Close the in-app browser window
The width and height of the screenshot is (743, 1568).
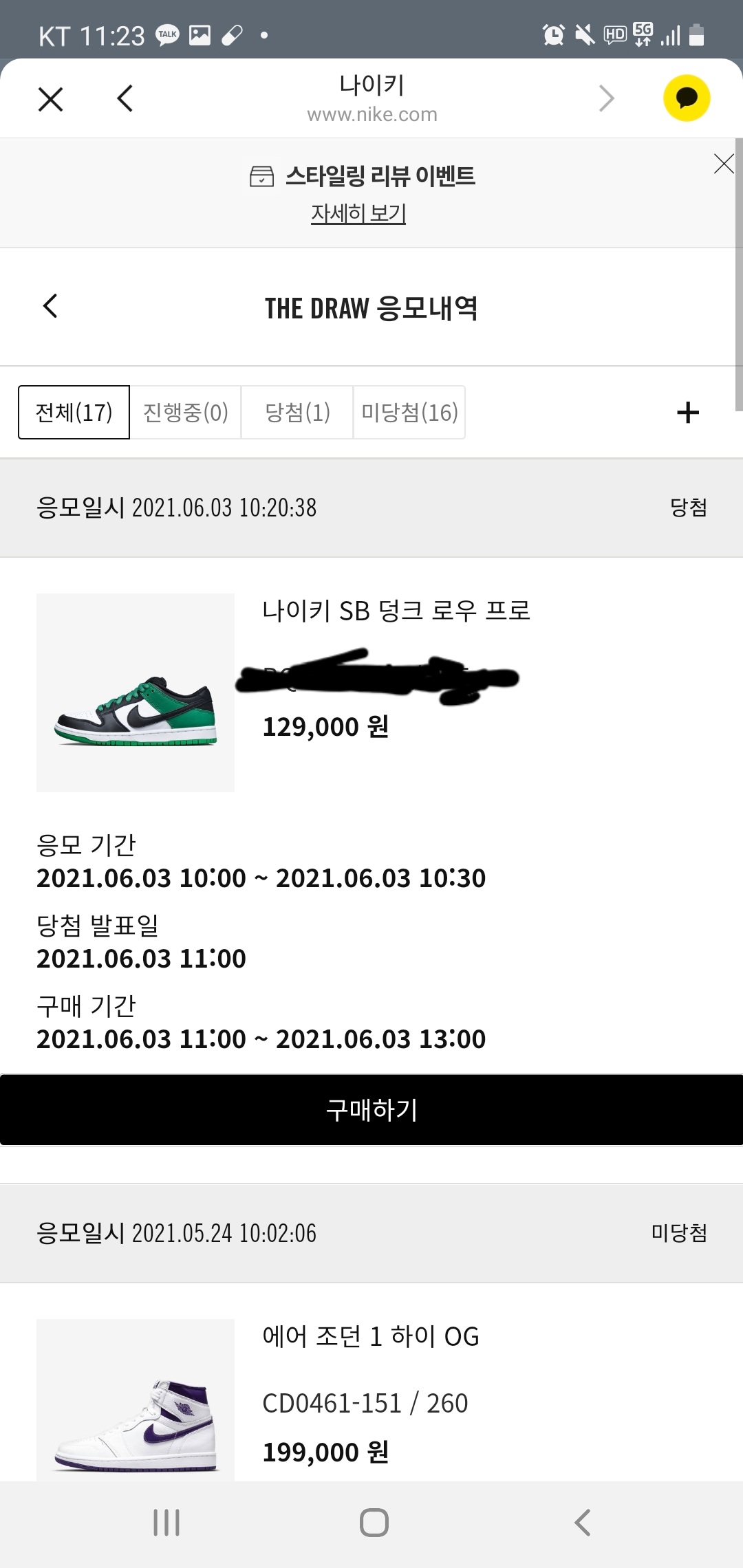pyautogui.click(x=50, y=99)
